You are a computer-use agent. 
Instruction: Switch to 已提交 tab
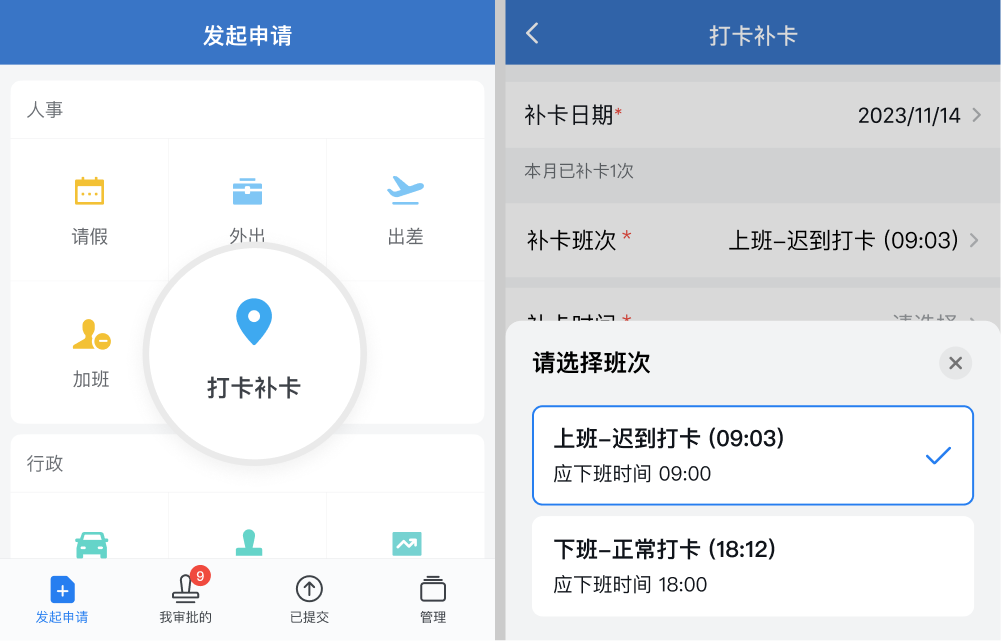pos(309,600)
